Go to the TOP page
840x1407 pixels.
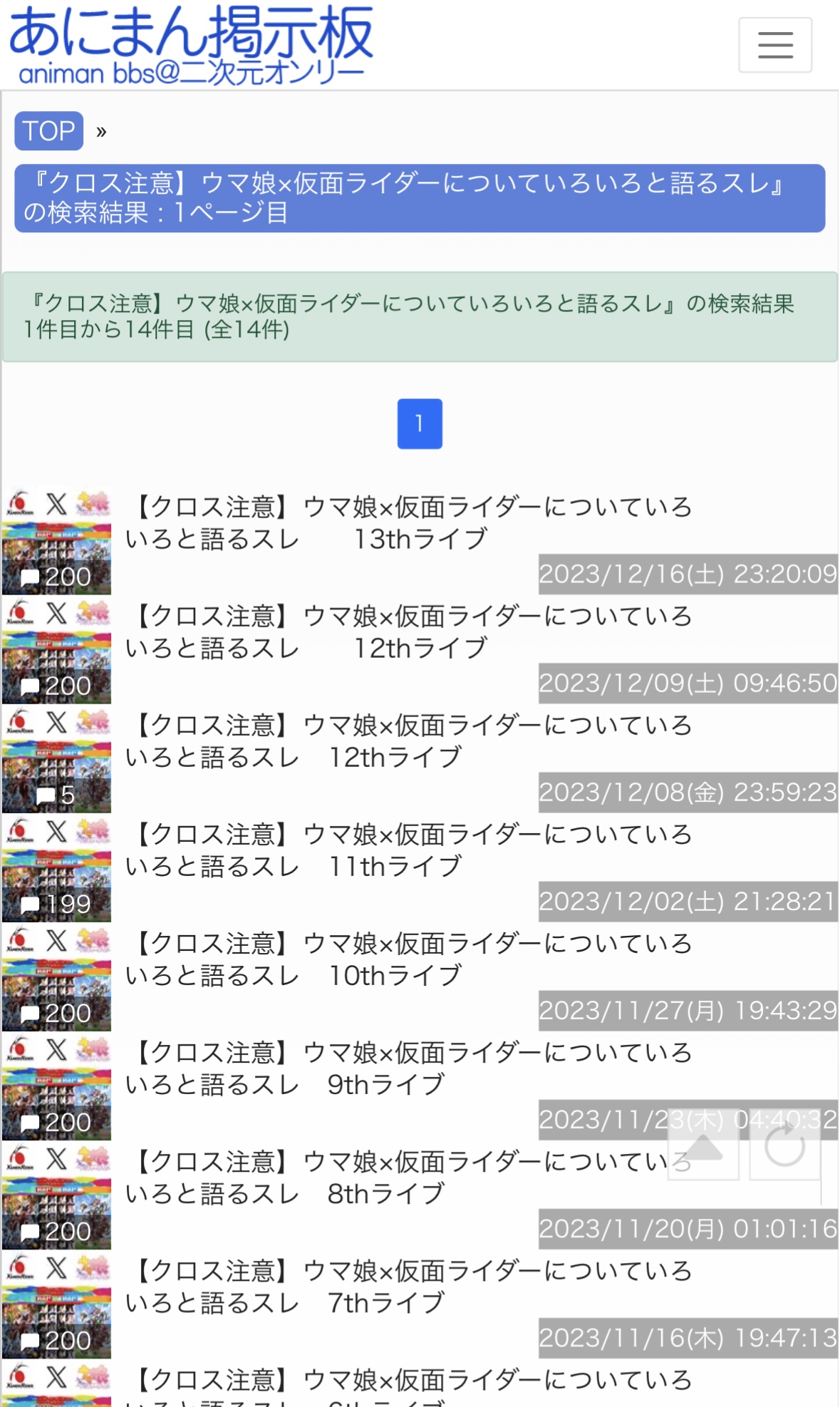pyautogui.click(x=48, y=131)
